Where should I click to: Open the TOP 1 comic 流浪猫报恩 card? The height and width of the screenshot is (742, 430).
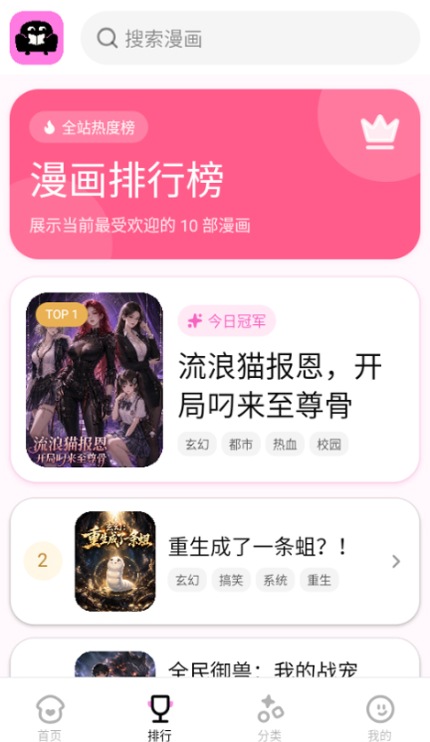pyautogui.click(x=215, y=380)
